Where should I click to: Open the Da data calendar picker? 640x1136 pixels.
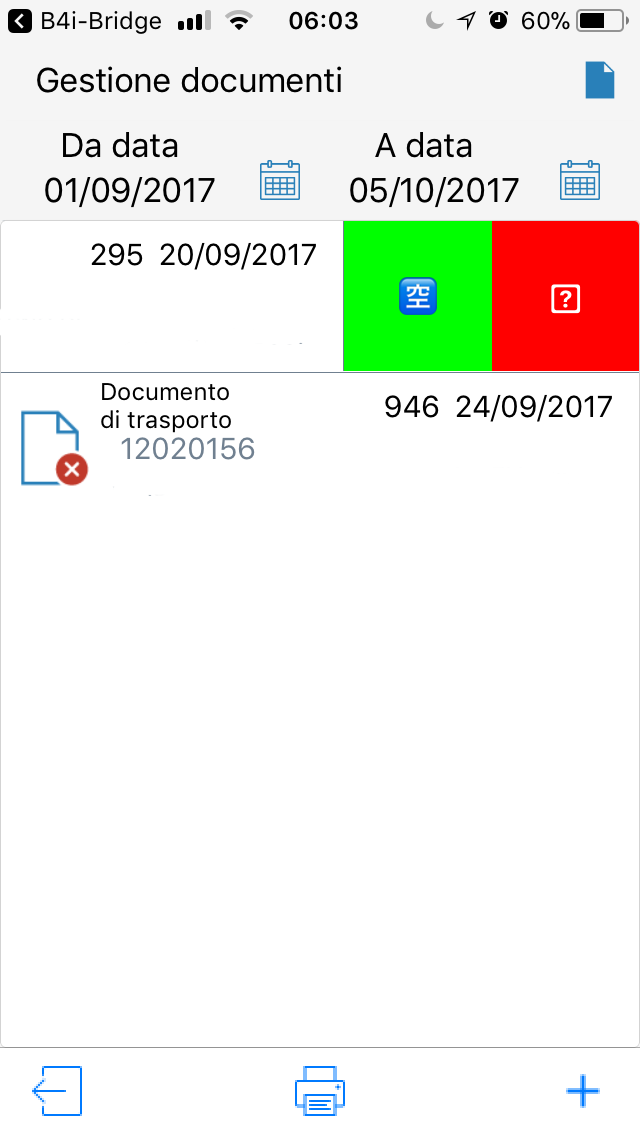pos(280,180)
